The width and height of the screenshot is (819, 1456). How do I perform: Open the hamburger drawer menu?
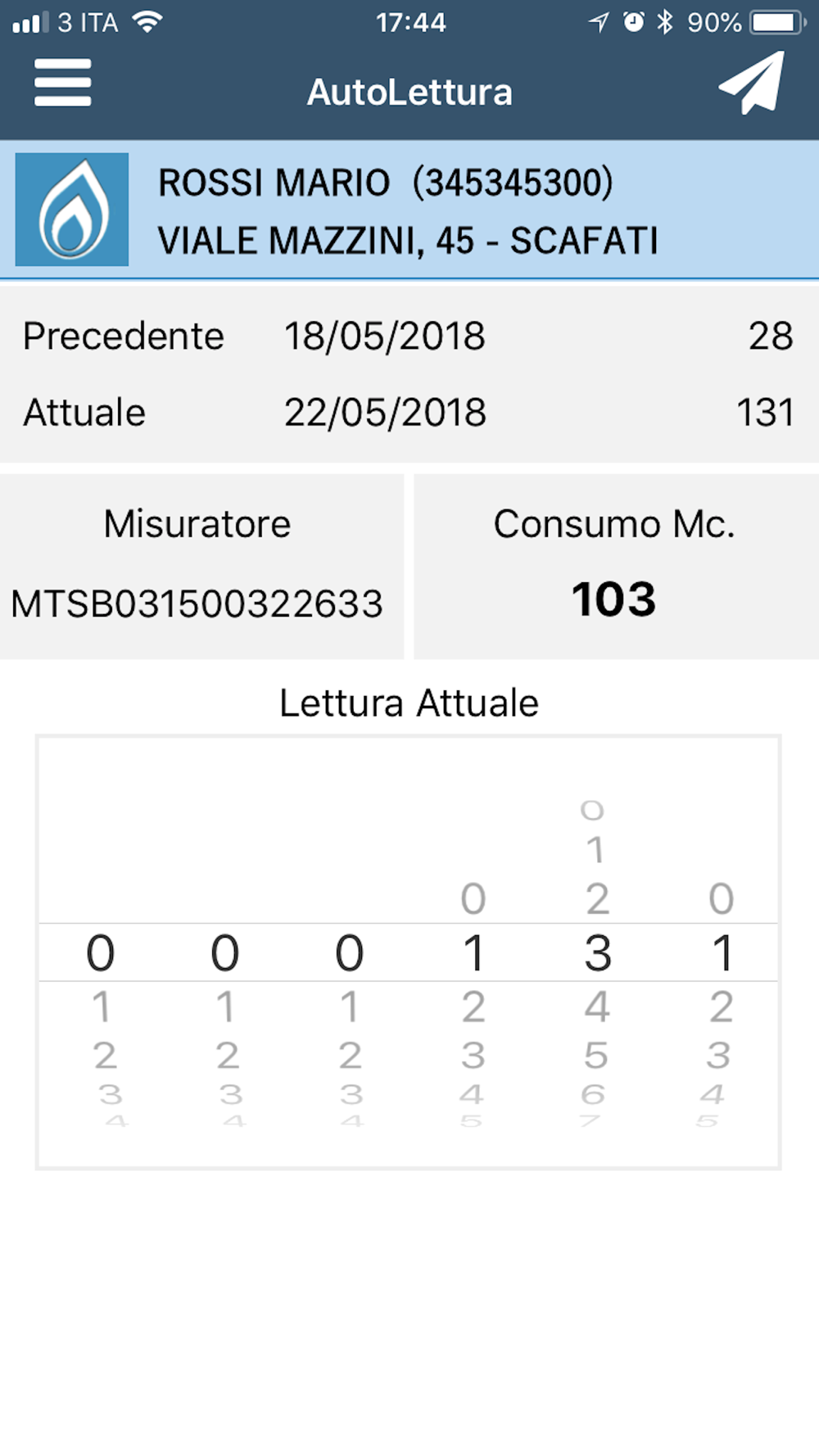62,83
